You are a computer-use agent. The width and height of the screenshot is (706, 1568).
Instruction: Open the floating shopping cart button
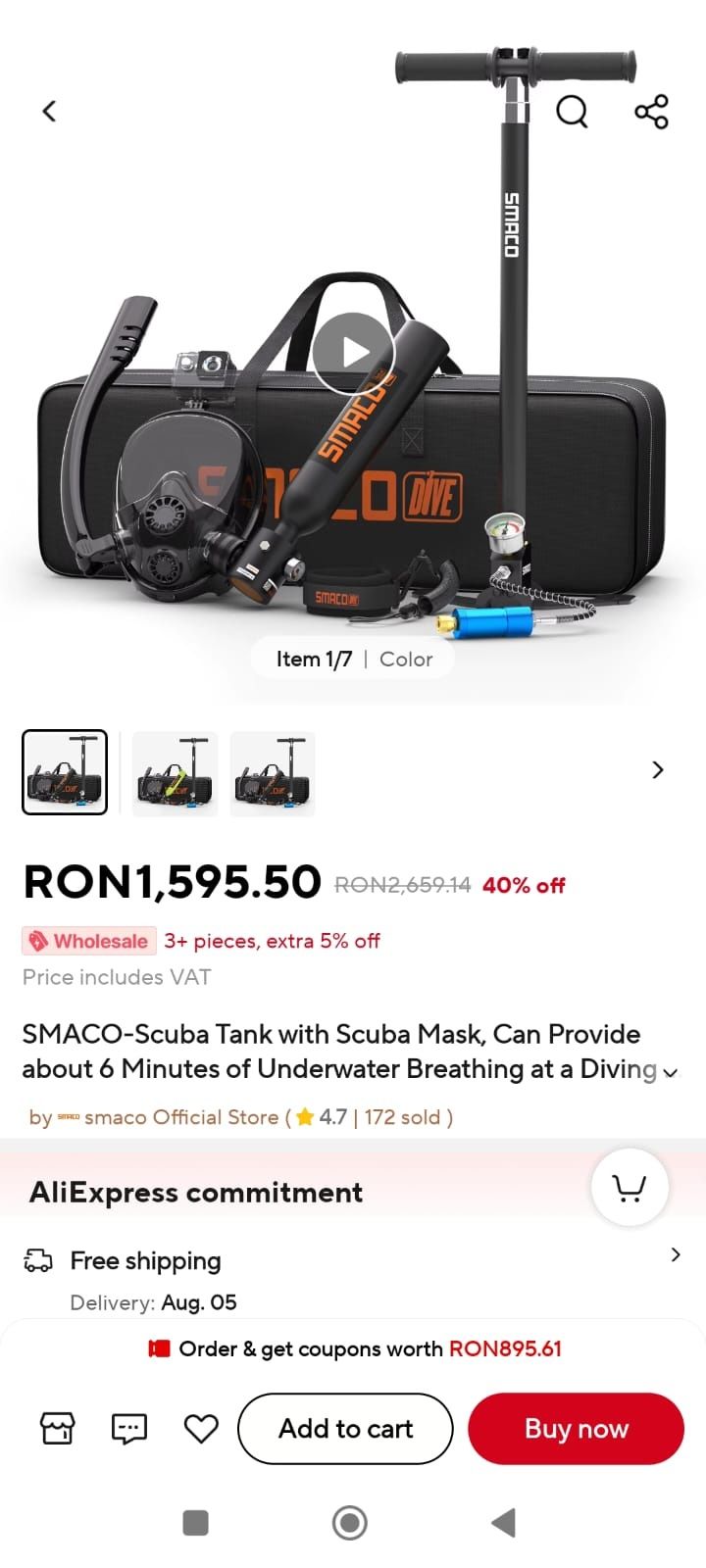(629, 1188)
